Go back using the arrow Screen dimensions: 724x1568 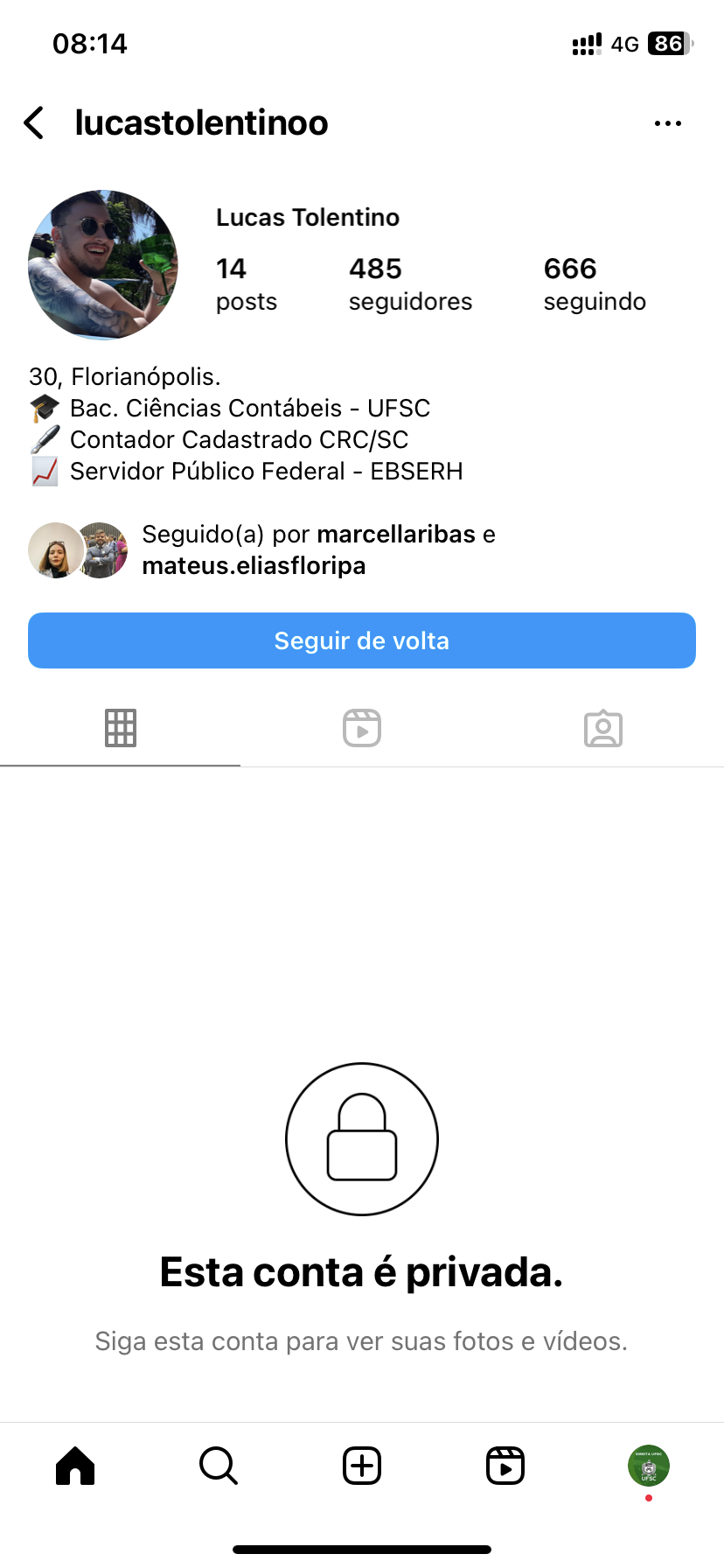35,123
